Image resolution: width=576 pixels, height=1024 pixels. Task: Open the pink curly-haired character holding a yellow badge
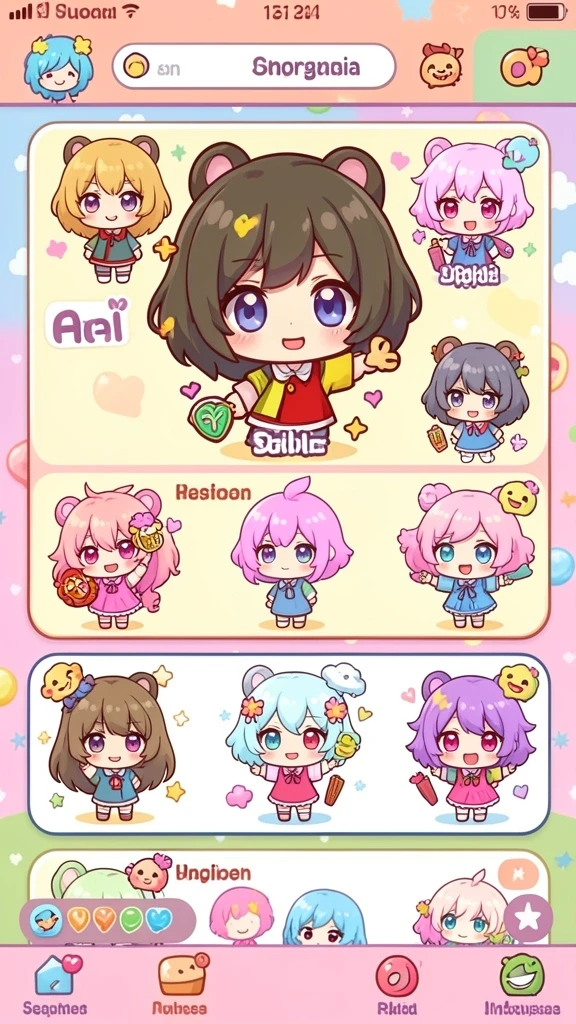[113, 557]
